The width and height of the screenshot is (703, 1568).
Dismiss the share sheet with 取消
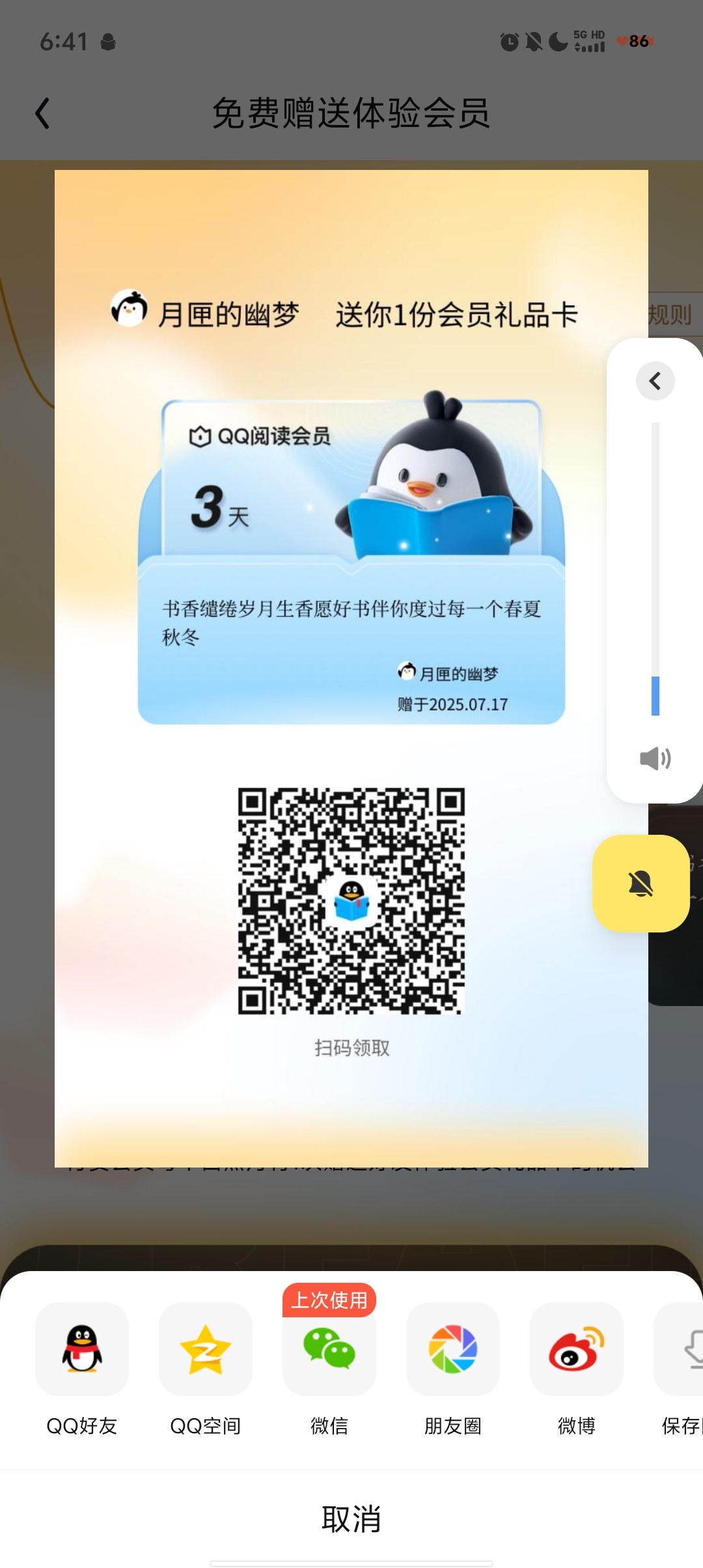(x=351, y=1519)
